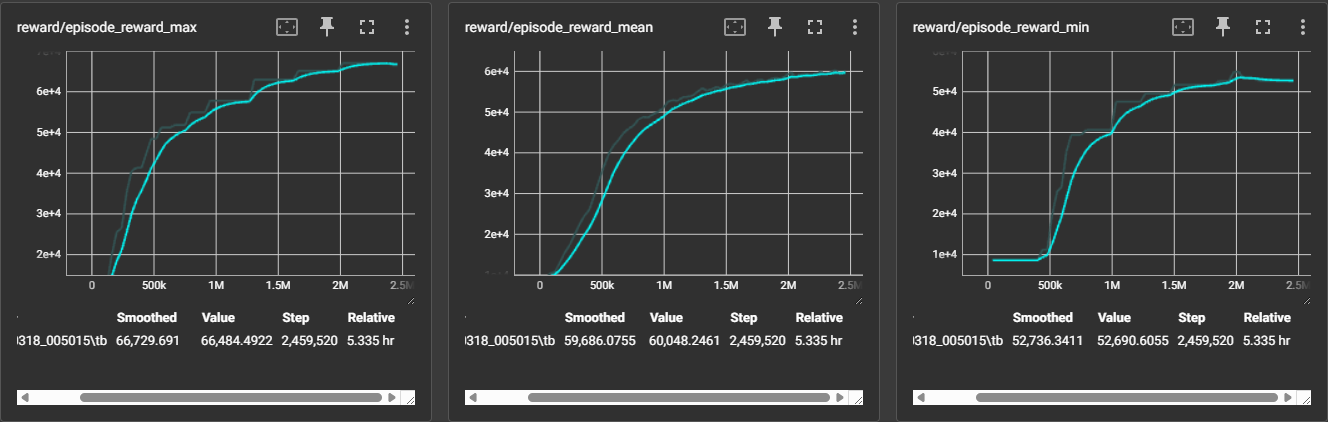Open more options for episode_reward_max card
Screen dimensions: 1328x422
click(x=406, y=27)
